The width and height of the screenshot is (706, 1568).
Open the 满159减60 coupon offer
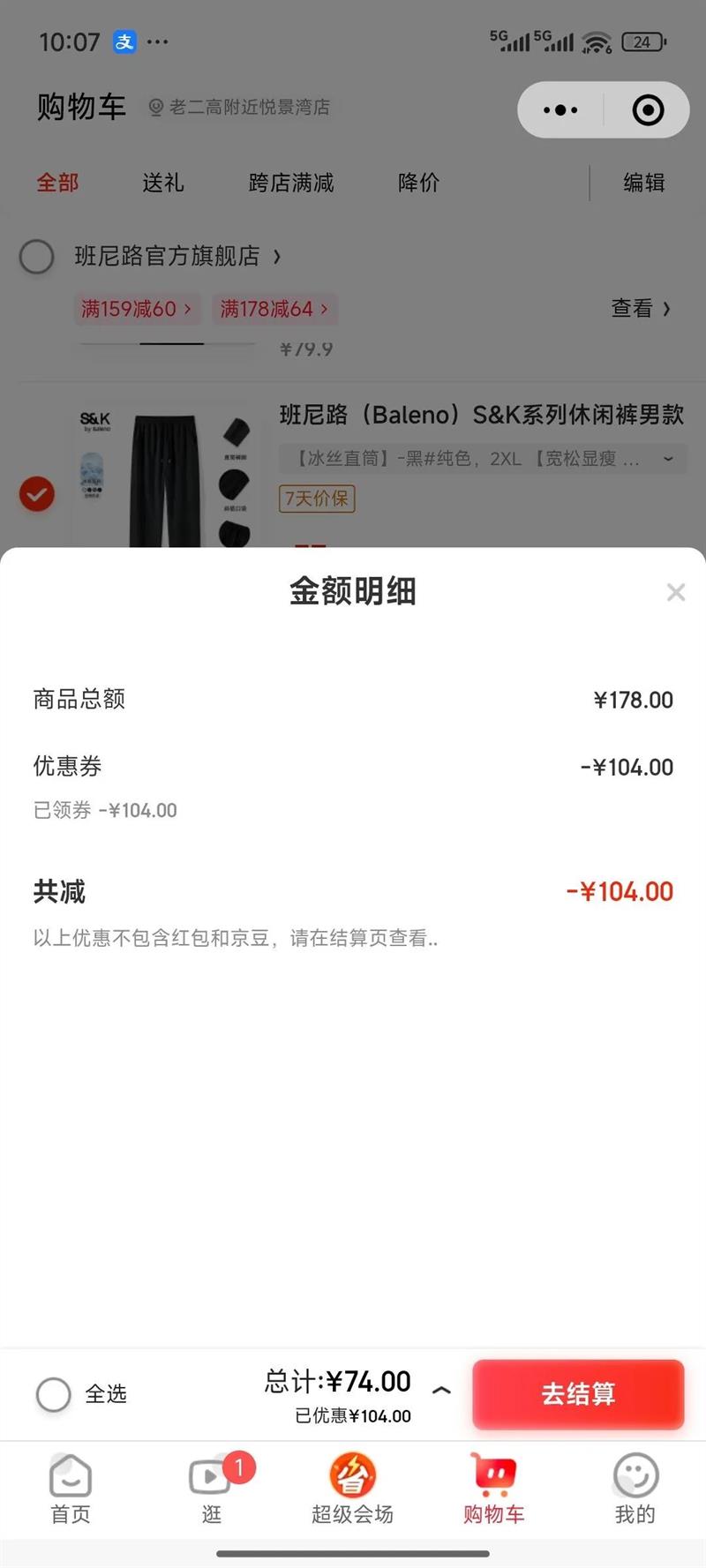pos(136,309)
